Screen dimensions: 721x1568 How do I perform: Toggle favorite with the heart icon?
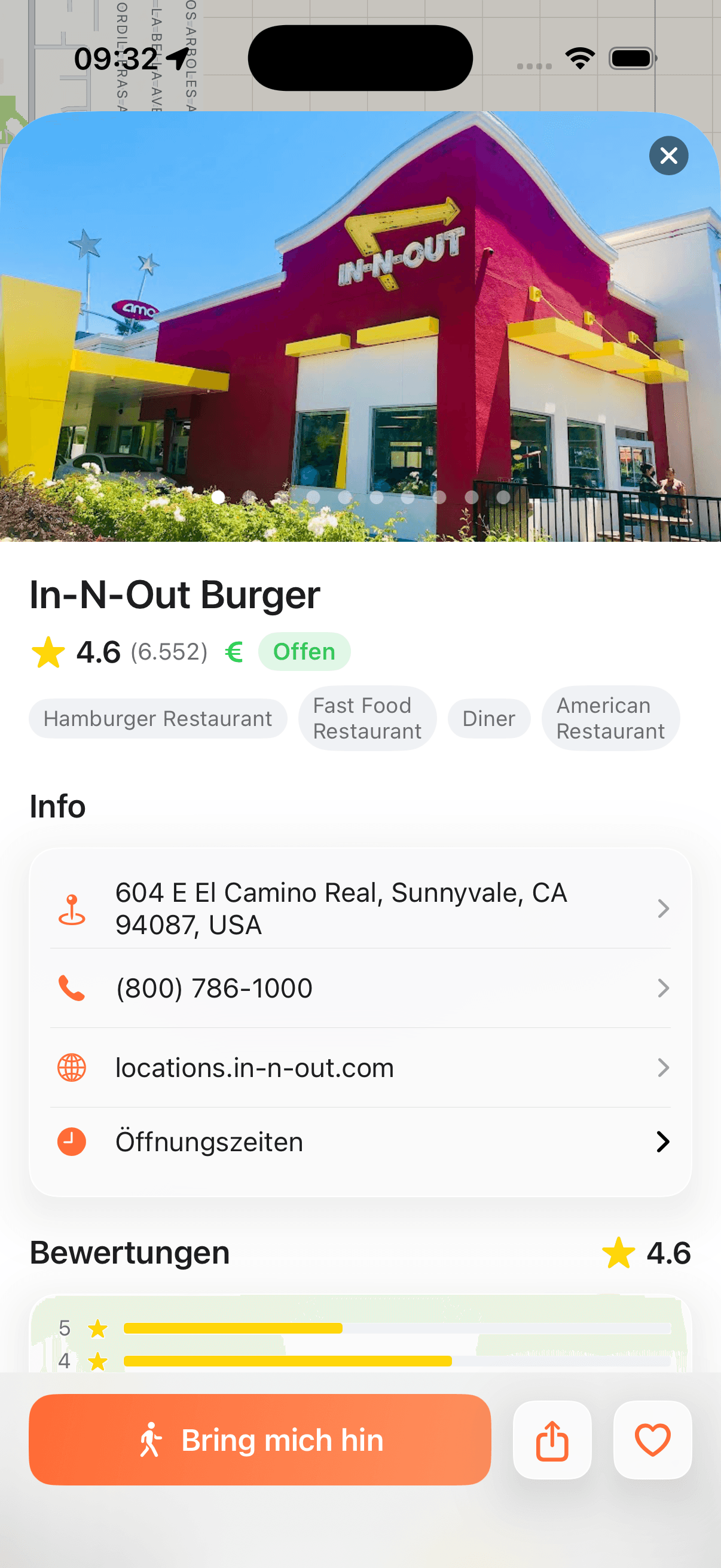tap(652, 1441)
